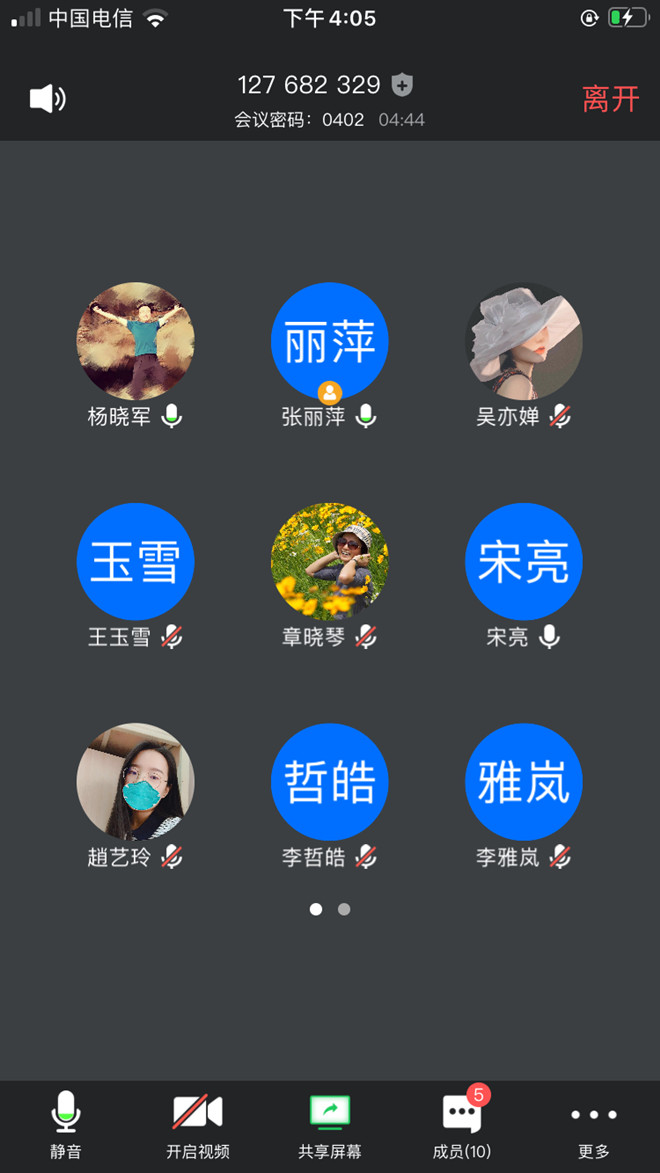Image resolution: width=660 pixels, height=1173 pixels.
Task: Select participant 吴亦婵's avatar
Action: click(524, 341)
